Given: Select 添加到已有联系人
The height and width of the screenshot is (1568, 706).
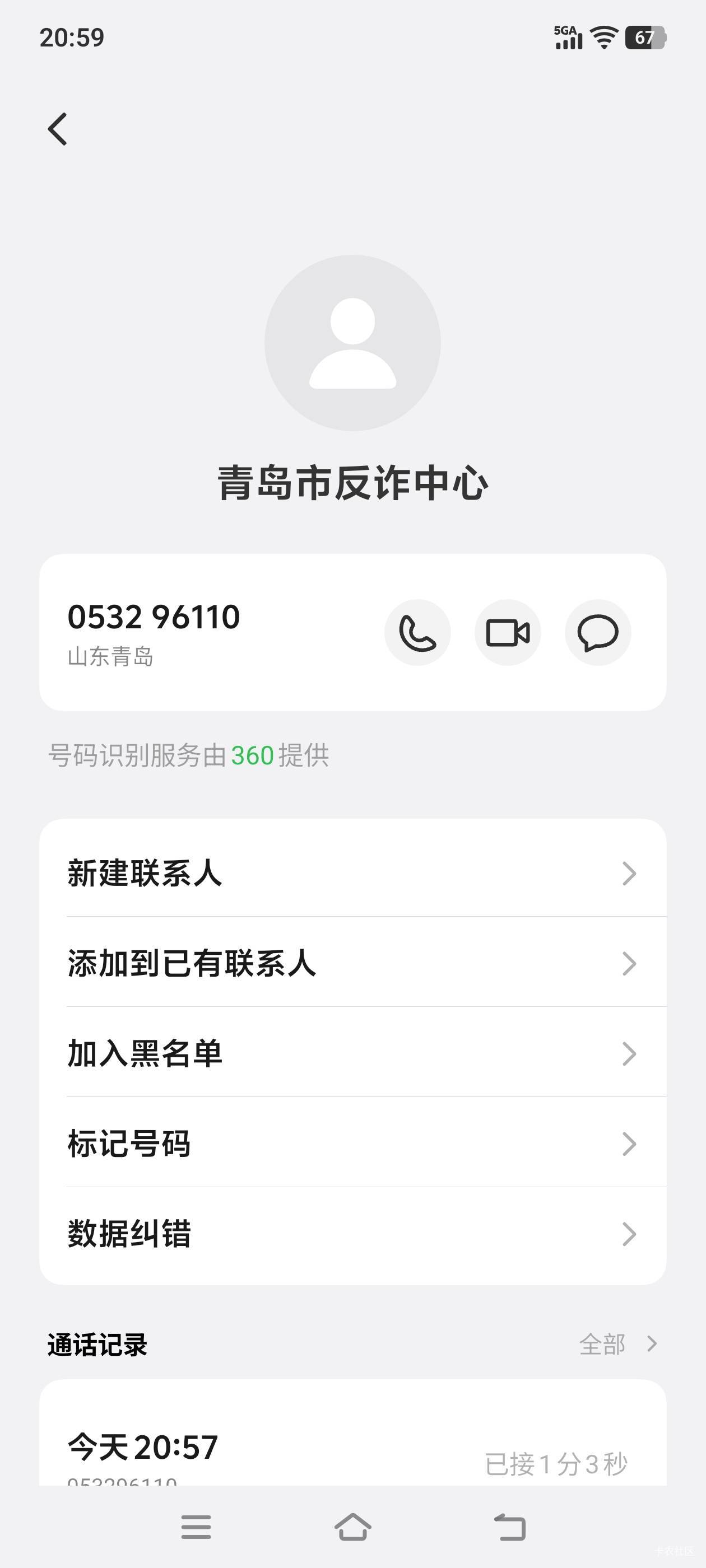Looking at the screenshot, I should point(352,963).
